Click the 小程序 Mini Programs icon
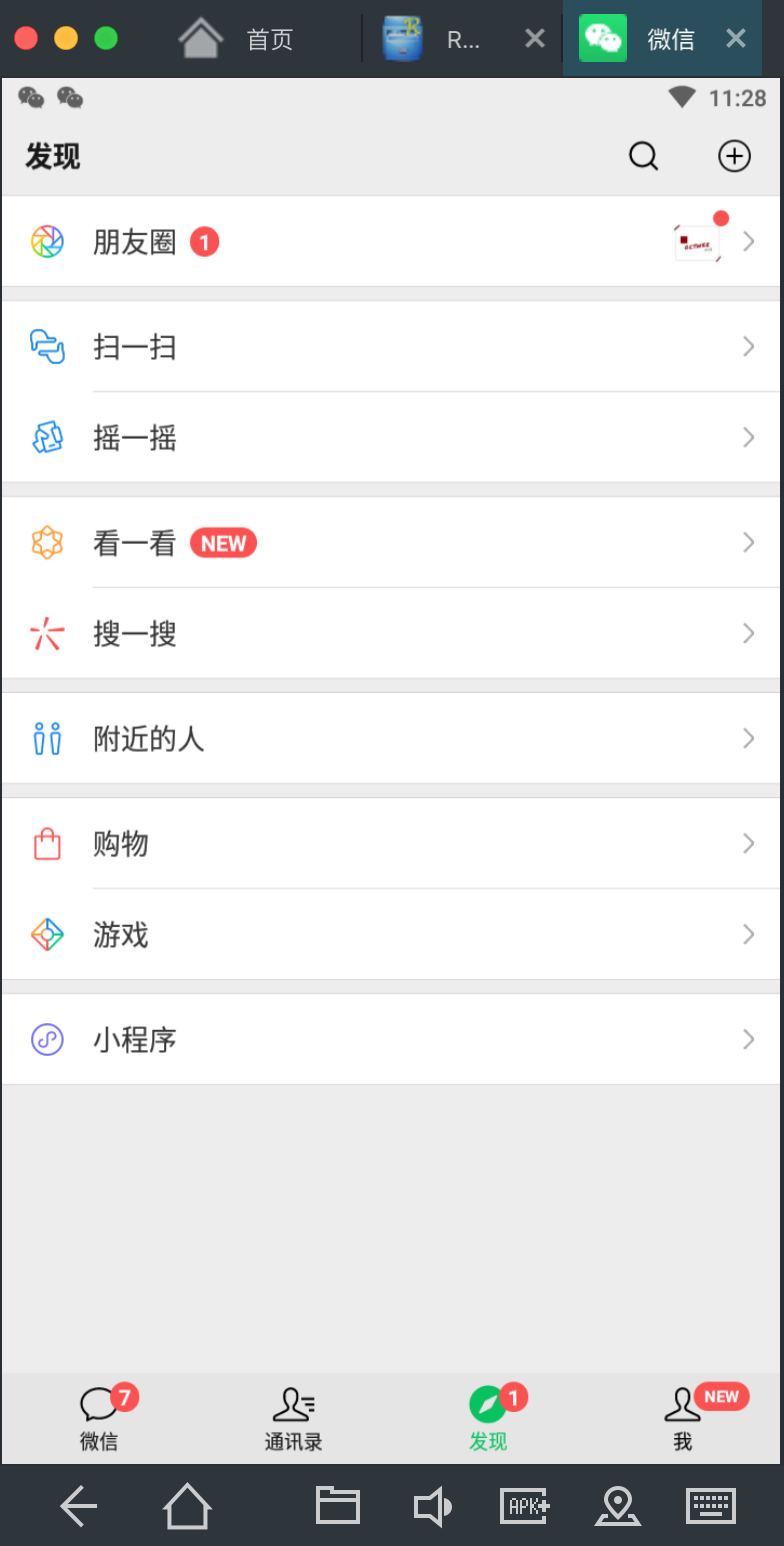 point(47,1039)
